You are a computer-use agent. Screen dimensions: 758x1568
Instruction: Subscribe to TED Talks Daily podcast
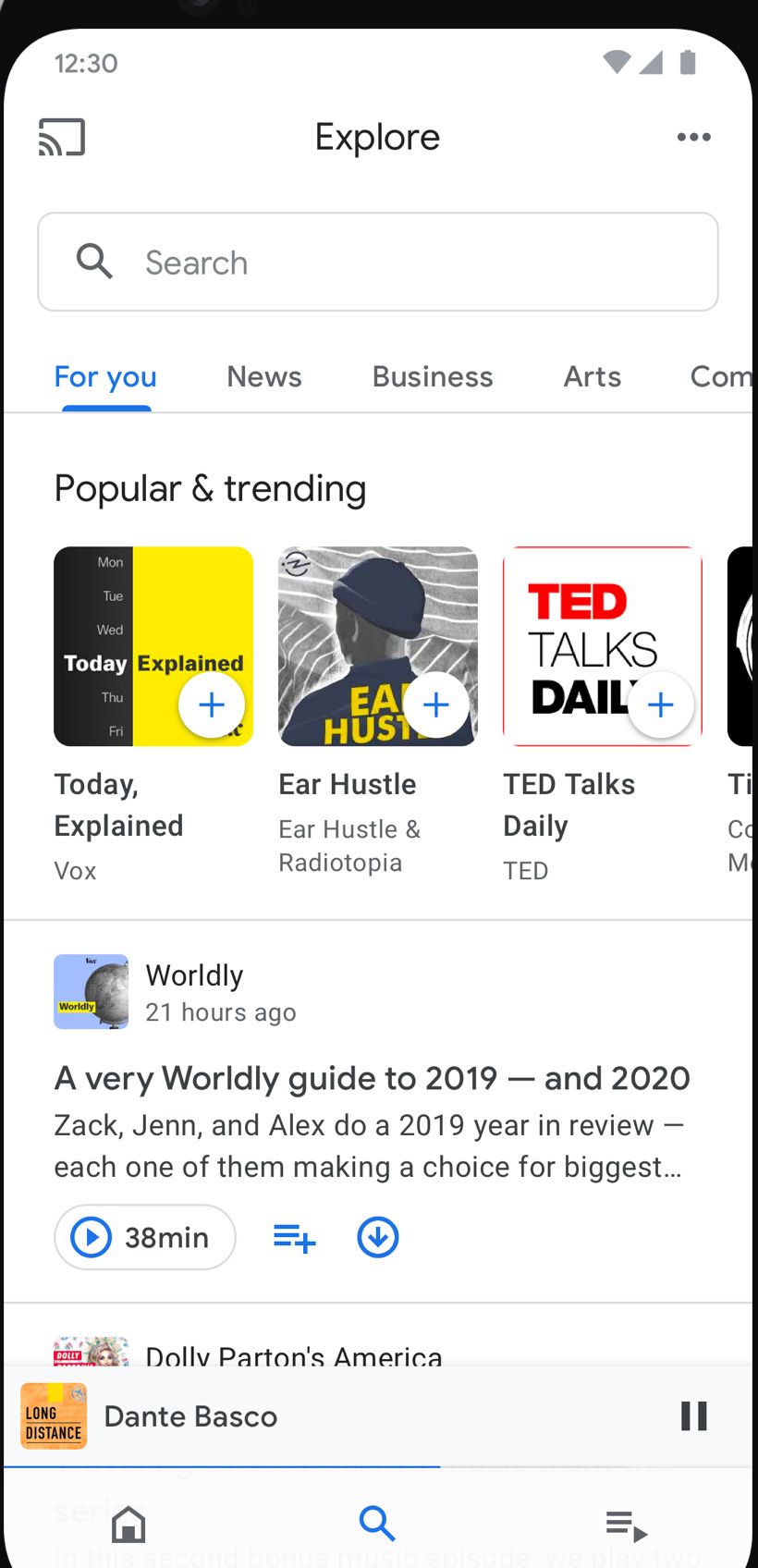[x=661, y=704]
